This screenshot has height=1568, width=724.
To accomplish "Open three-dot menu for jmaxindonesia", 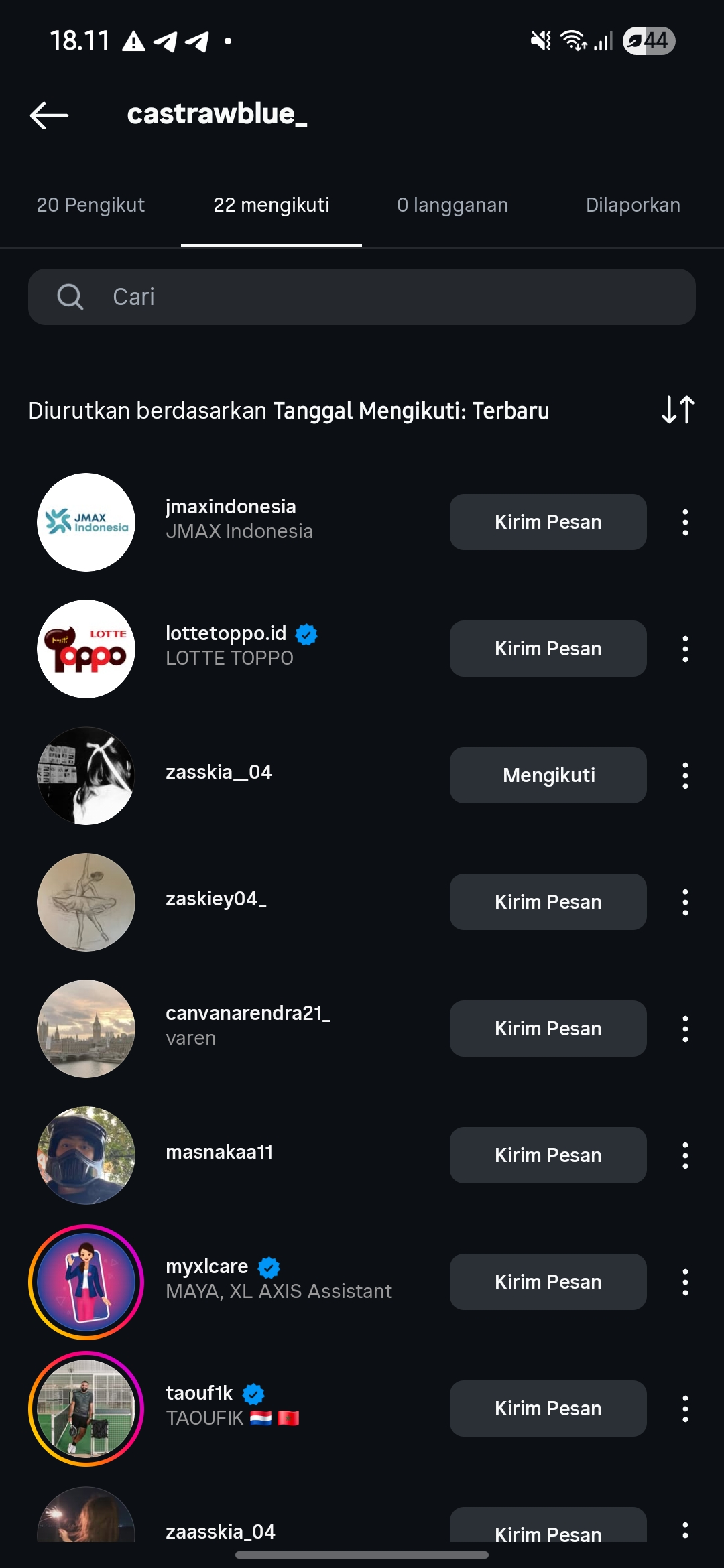I will click(x=685, y=522).
